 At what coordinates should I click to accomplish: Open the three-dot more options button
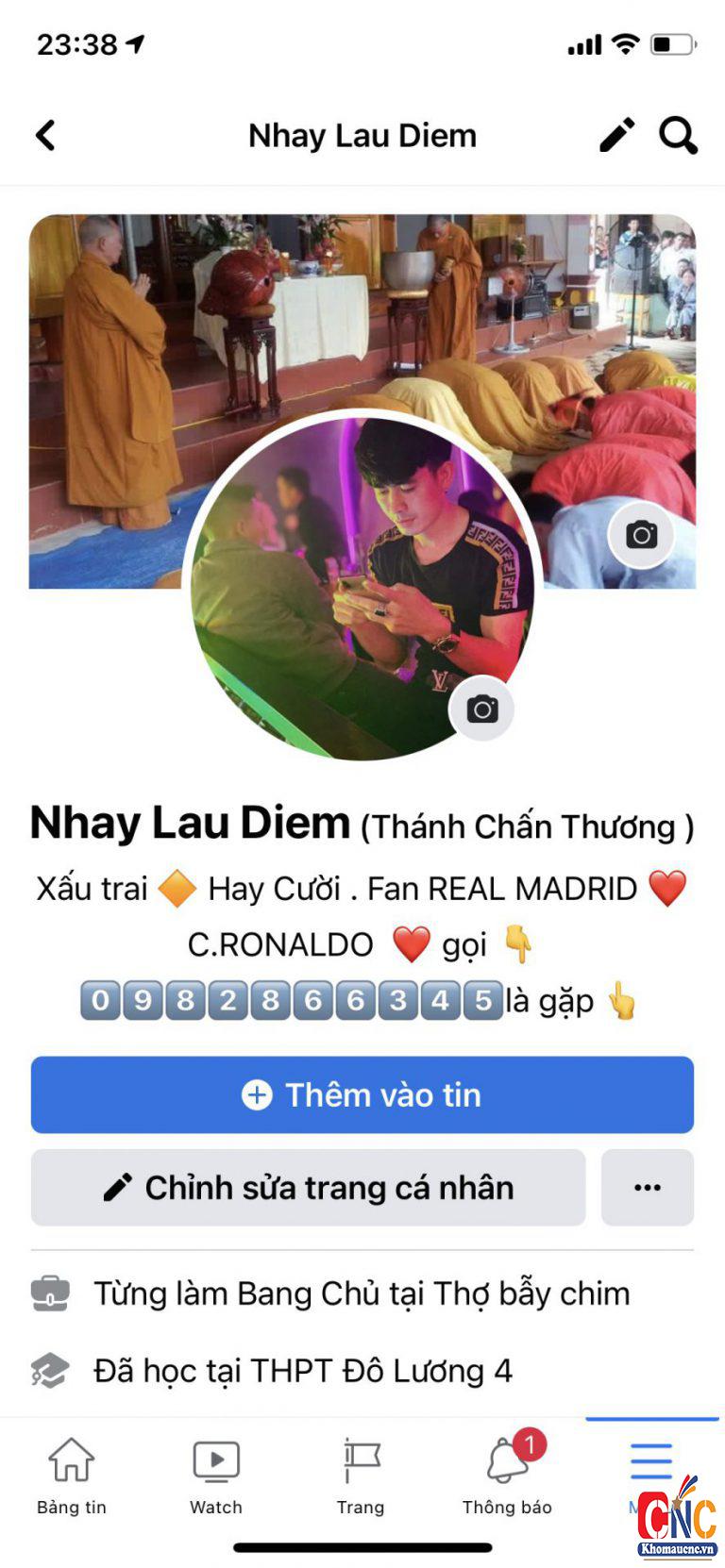(648, 1188)
